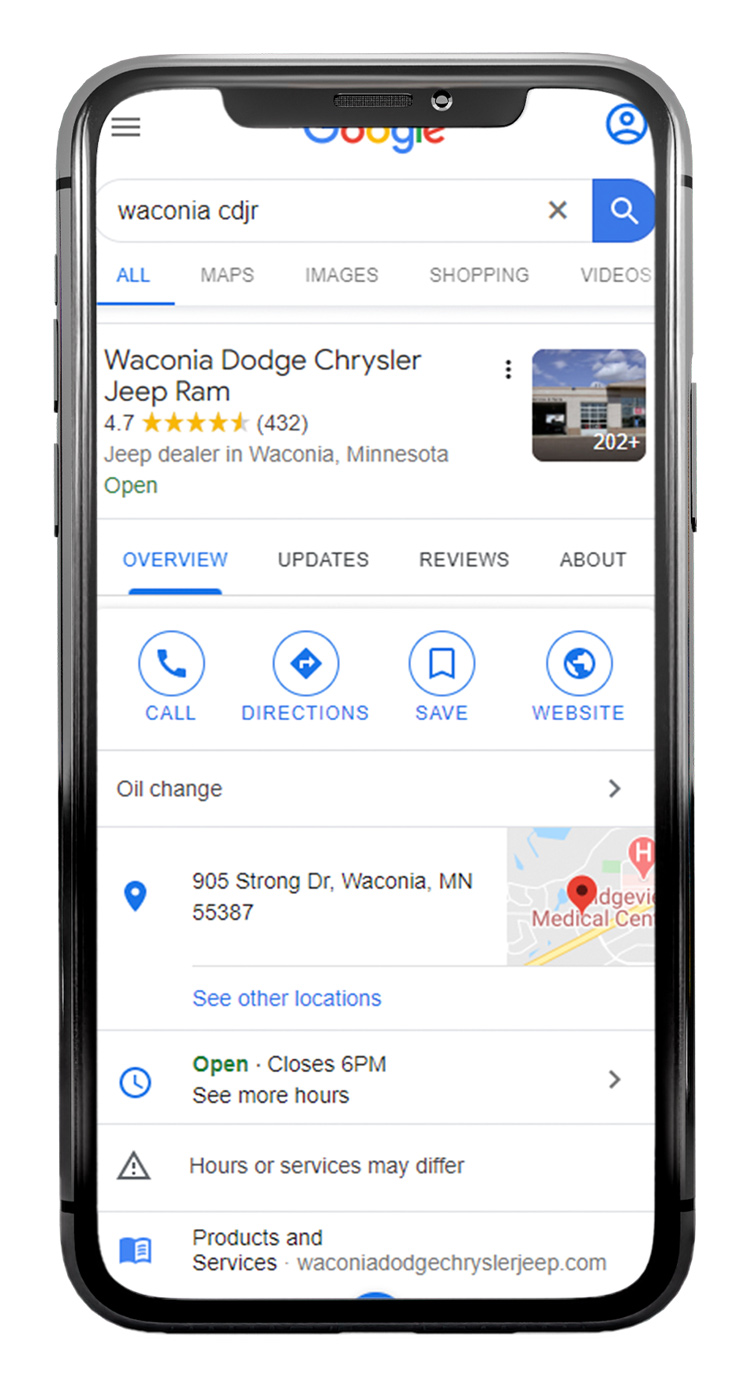The image size is (750, 1392).
Task: Tap the clock icon beside opening hours
Action: coord(135,1081)
